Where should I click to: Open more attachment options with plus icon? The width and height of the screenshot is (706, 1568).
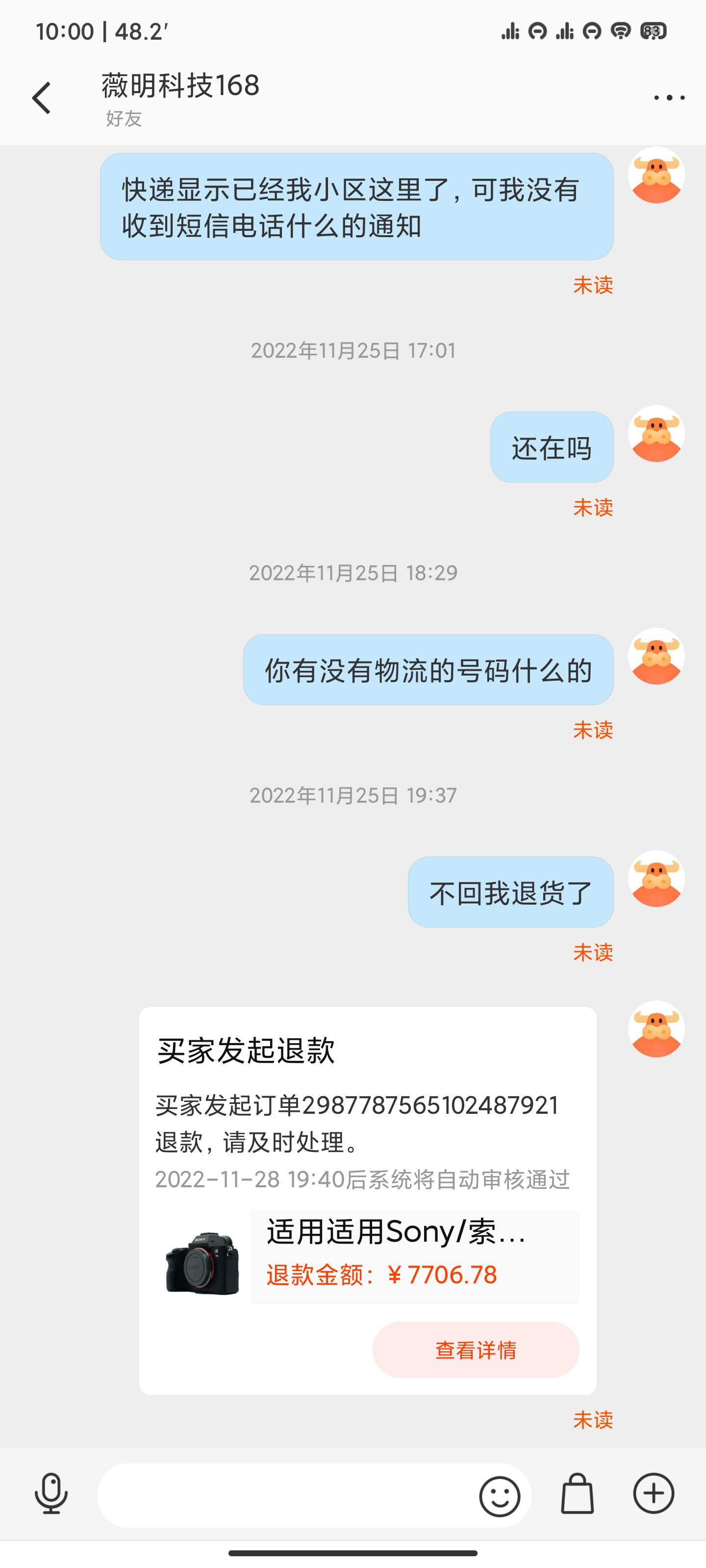[654, 1493]
